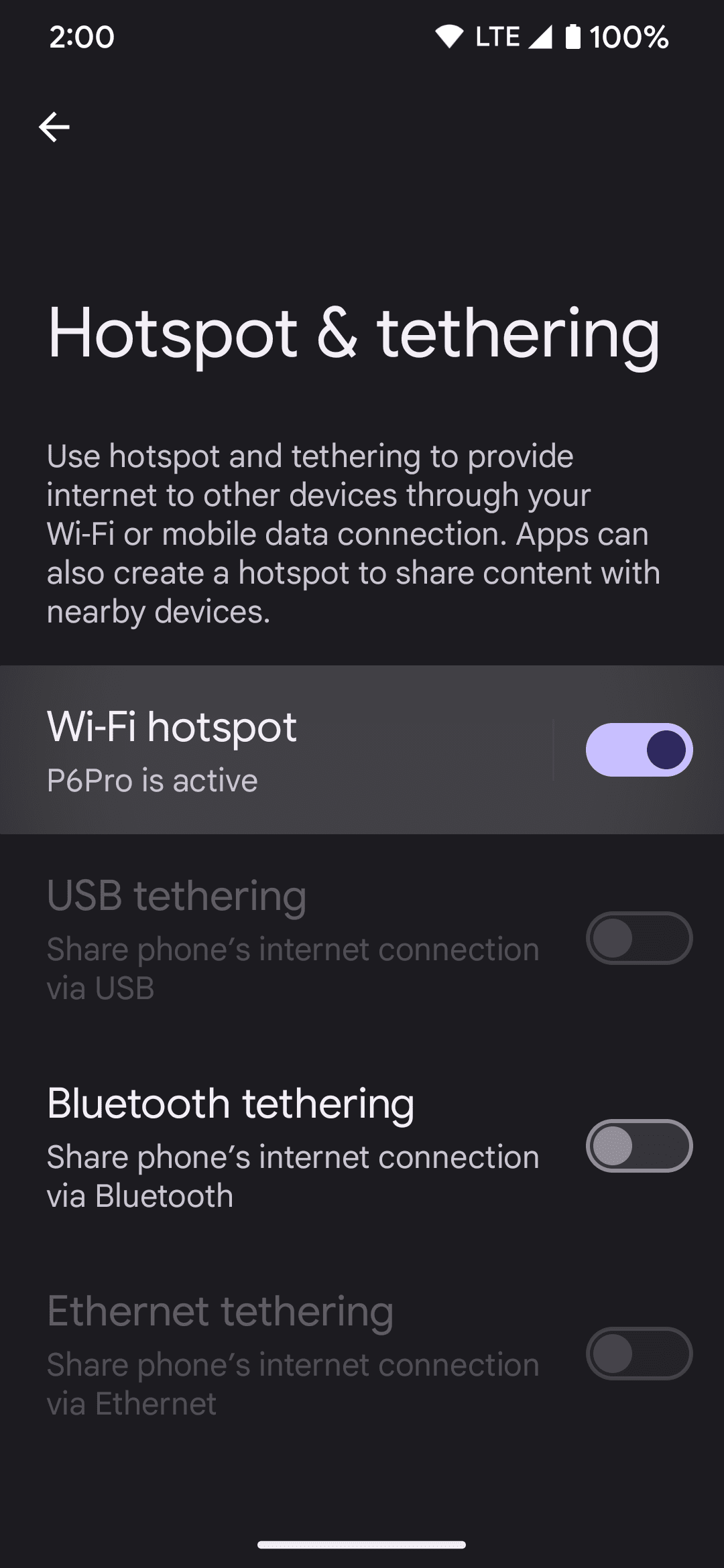
Task: Toggle Ethernet tethering switch
Action: tap(639, 1352)
